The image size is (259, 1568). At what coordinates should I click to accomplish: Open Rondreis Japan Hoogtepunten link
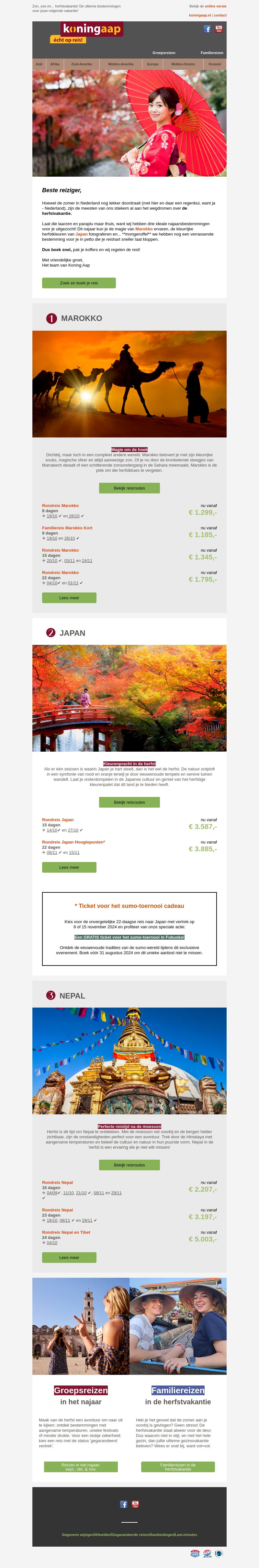click(73, 842)
